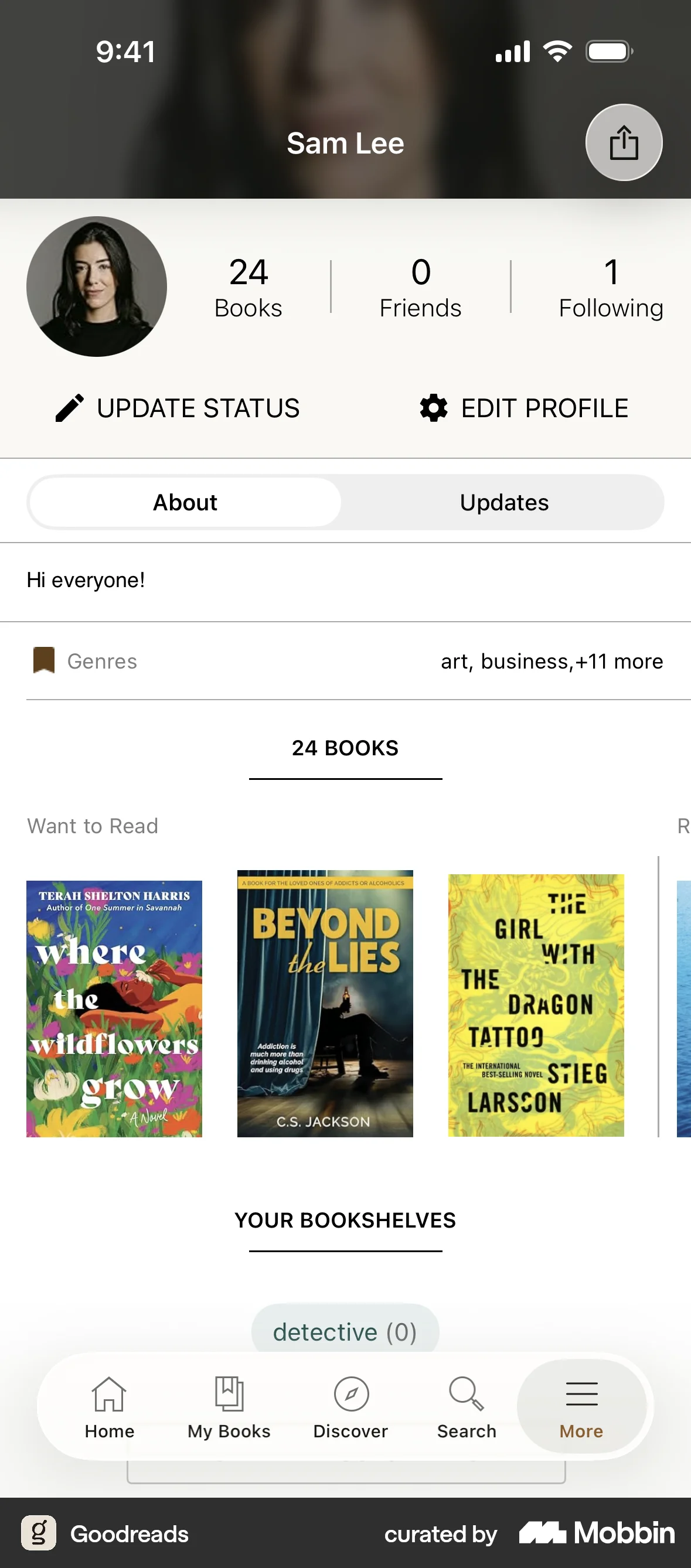Select the My Books icon
This screenshot has height=1568, width=691.
[x=229, y=1395]
